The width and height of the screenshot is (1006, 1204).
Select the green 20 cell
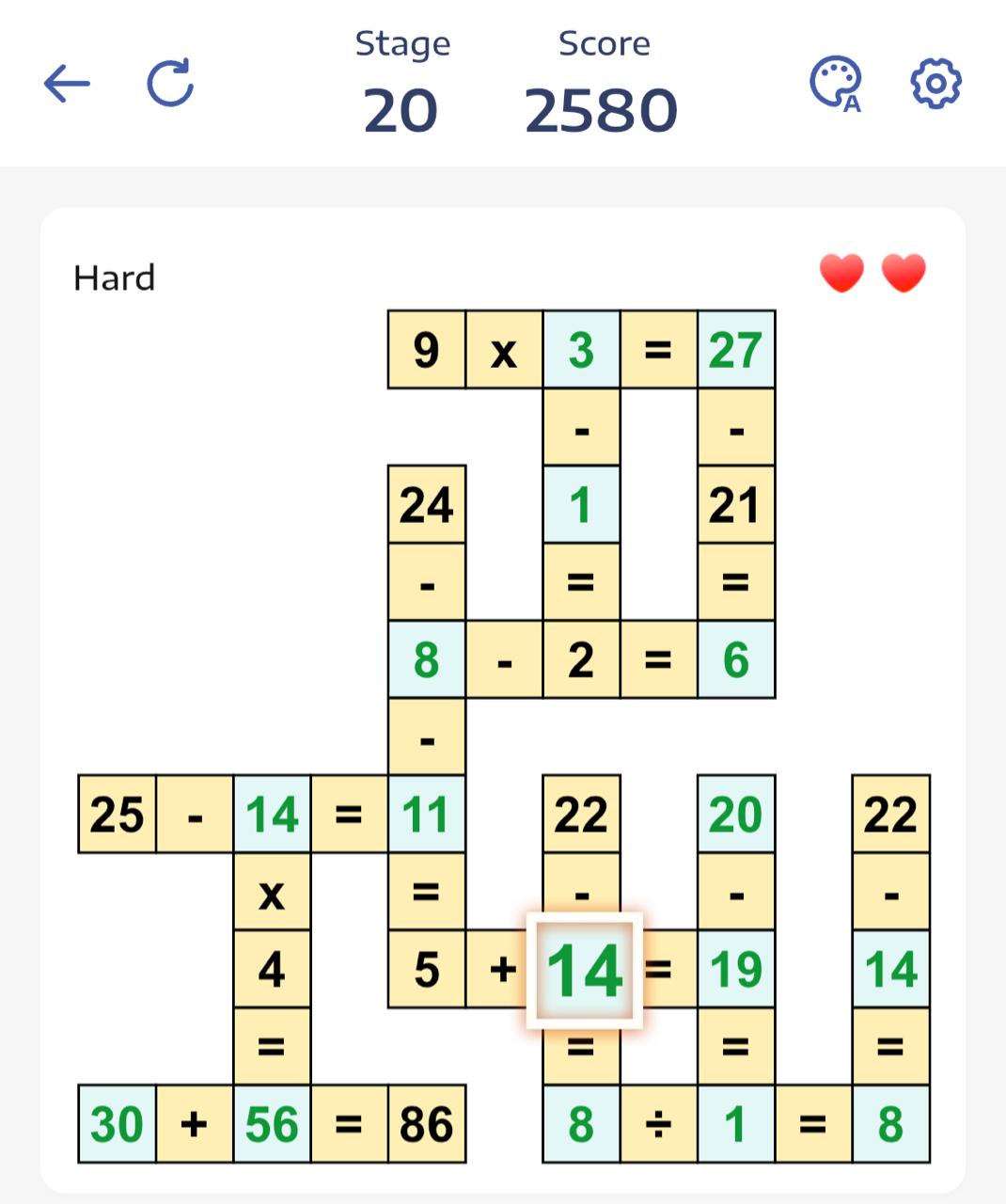pos(735,815)
